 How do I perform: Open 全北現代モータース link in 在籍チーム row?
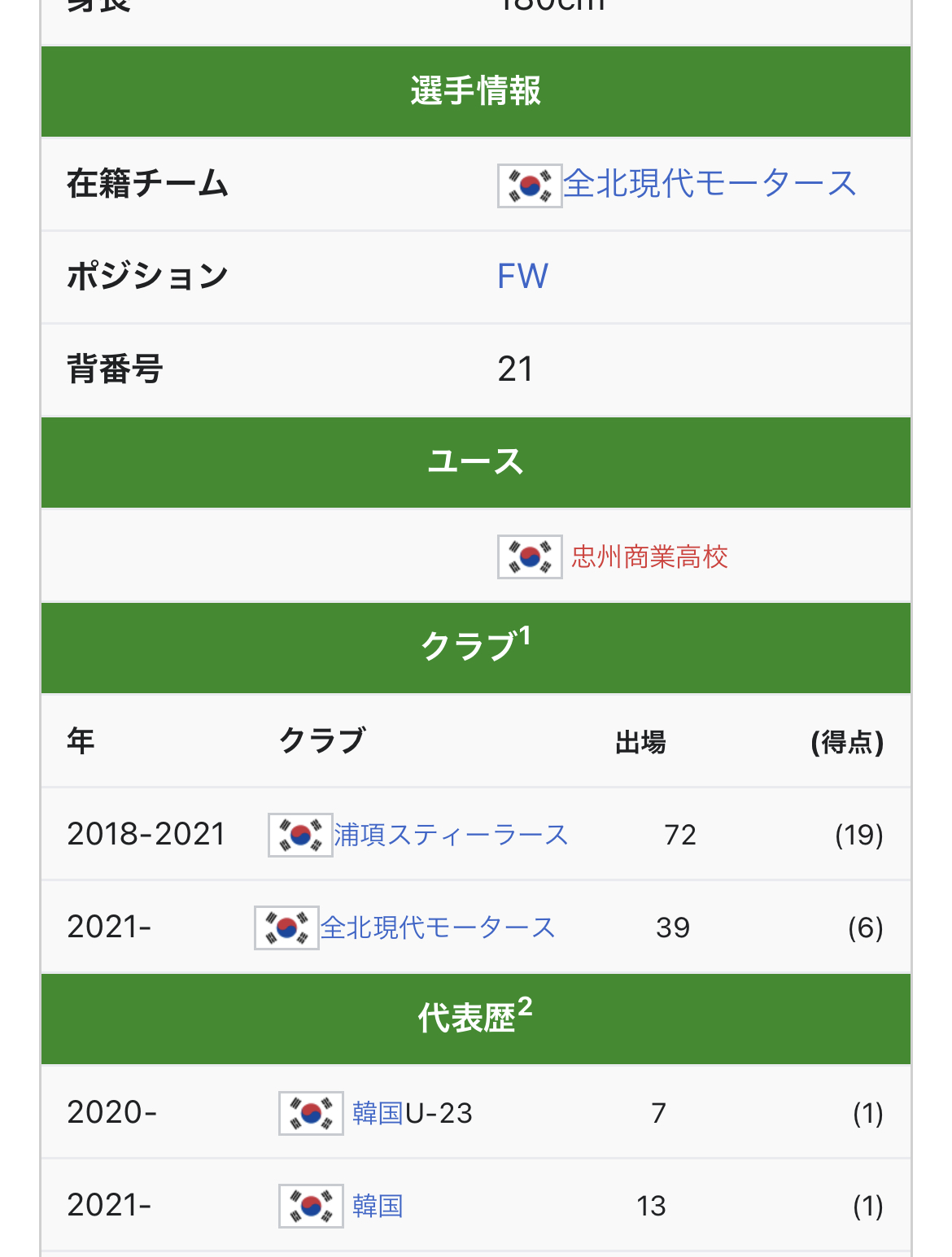click(x=710, y=184)
